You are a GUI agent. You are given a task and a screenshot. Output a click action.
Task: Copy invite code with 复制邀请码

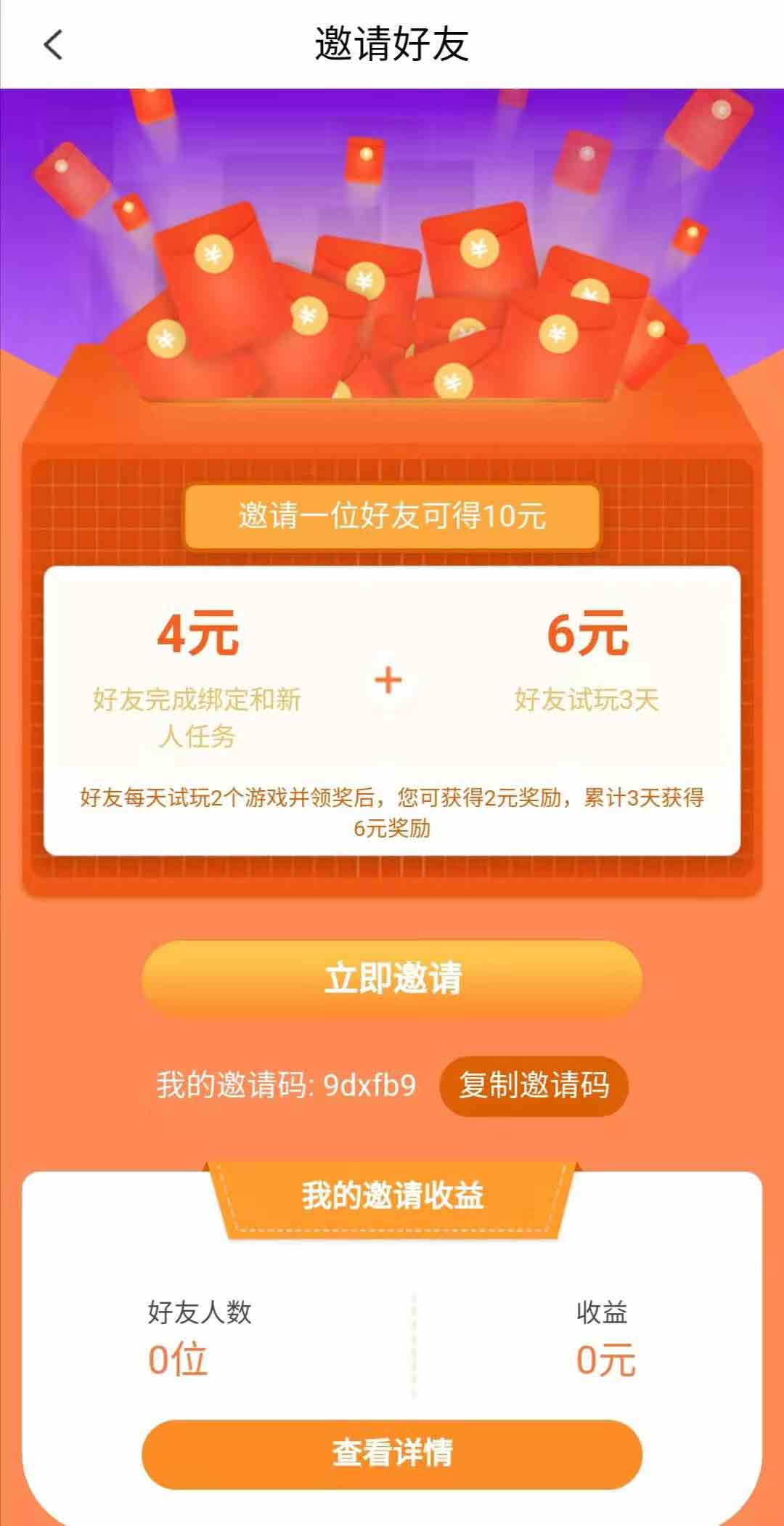534,1085
